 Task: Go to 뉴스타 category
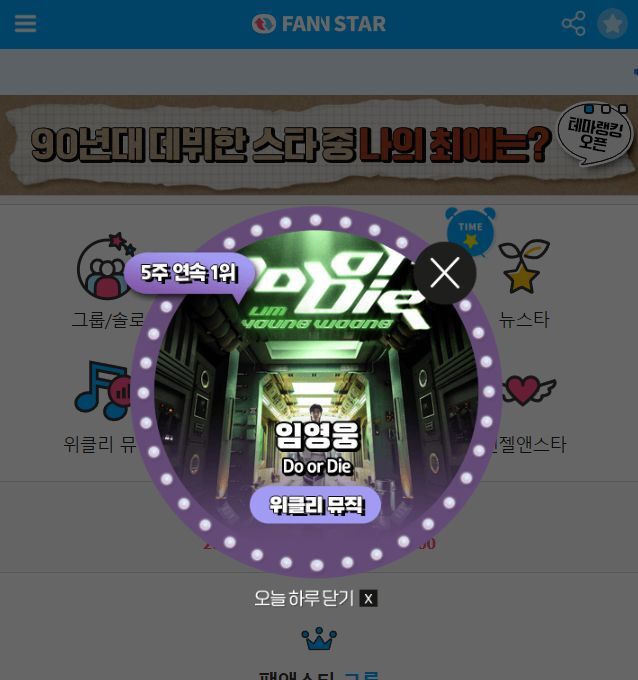click(523, 282)
